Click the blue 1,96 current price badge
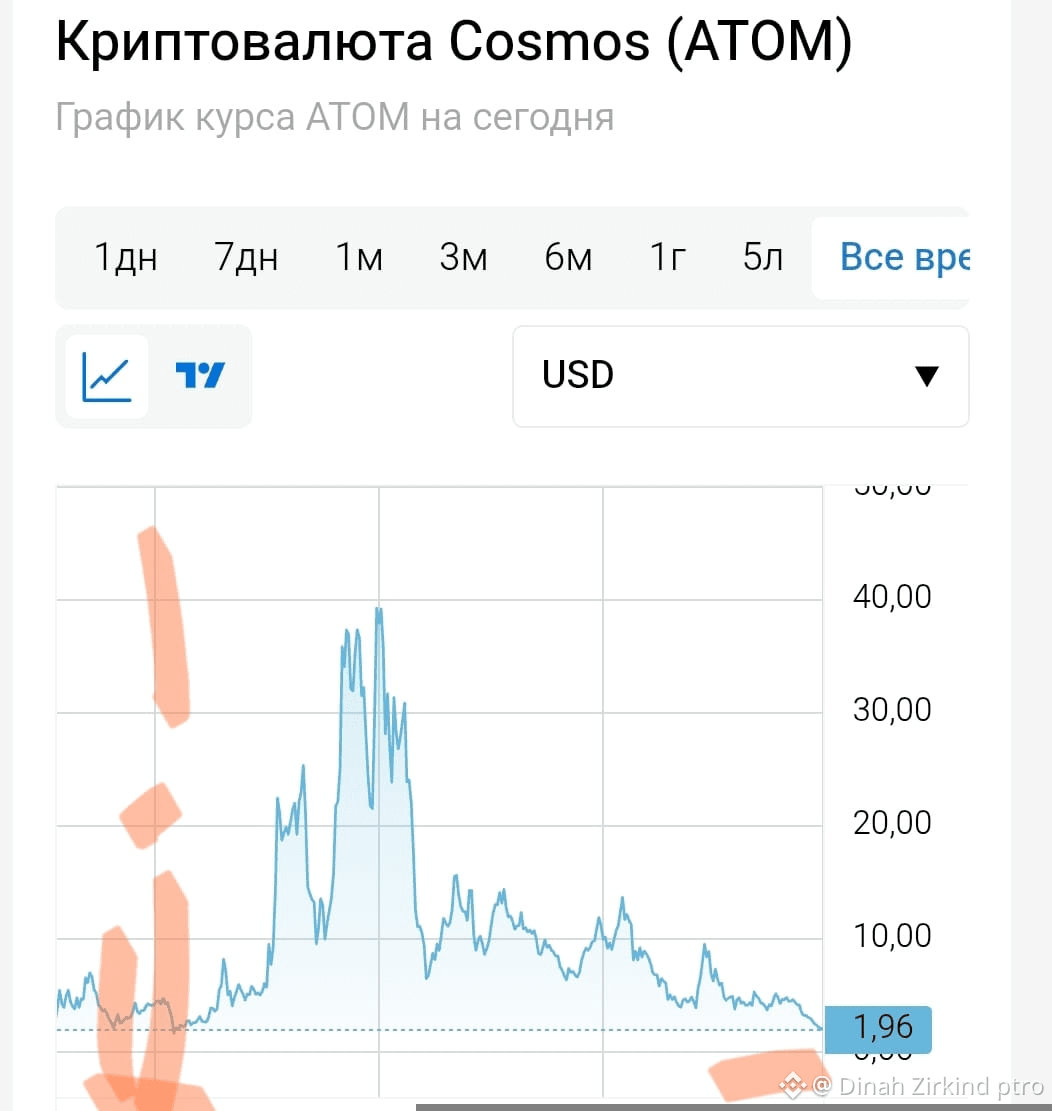This screenshot has width=1052, height=1111. (876, 1028)
